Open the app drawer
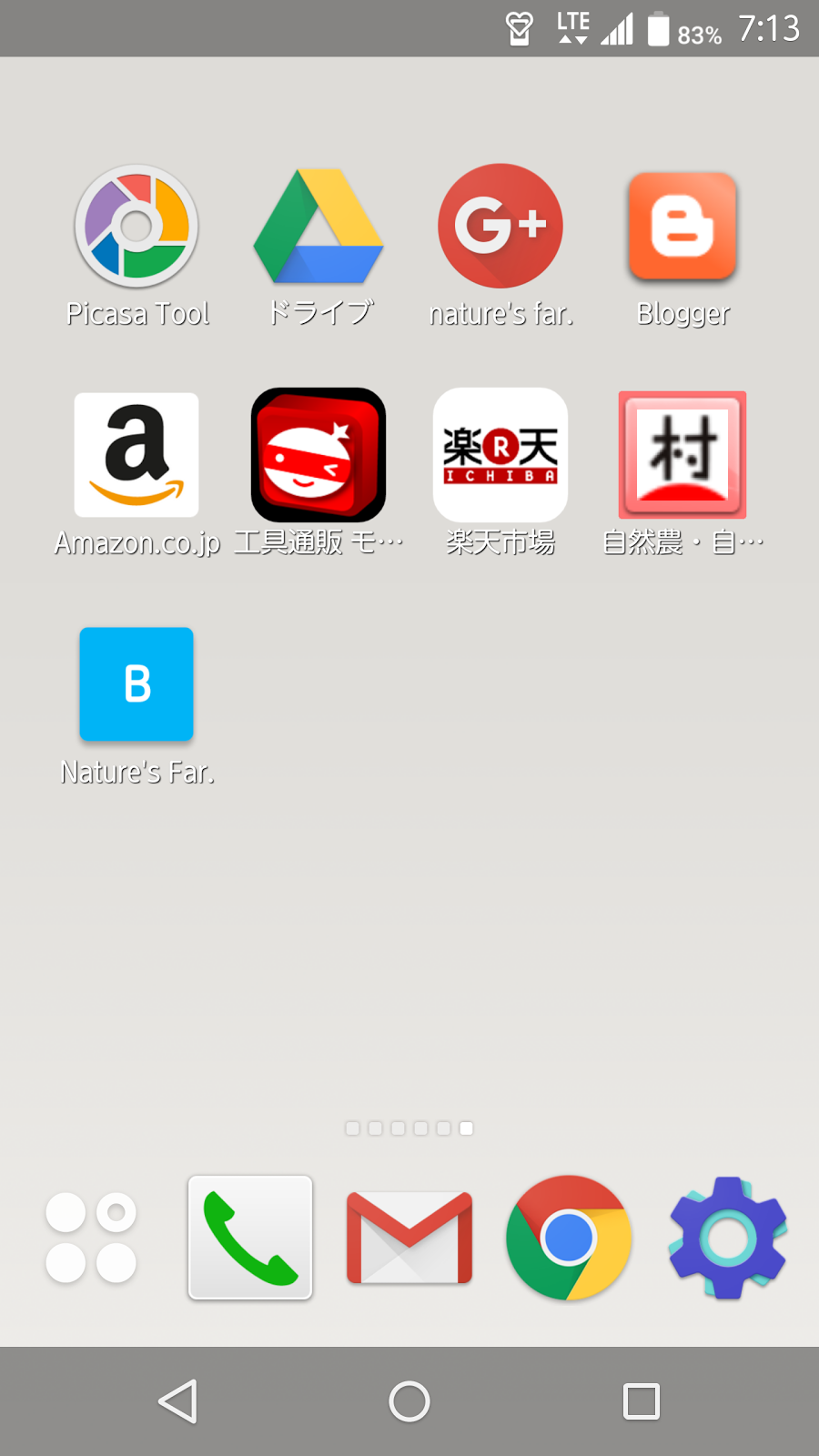Viewport: 819px width, 1456px height. (x=91, y=1238)
